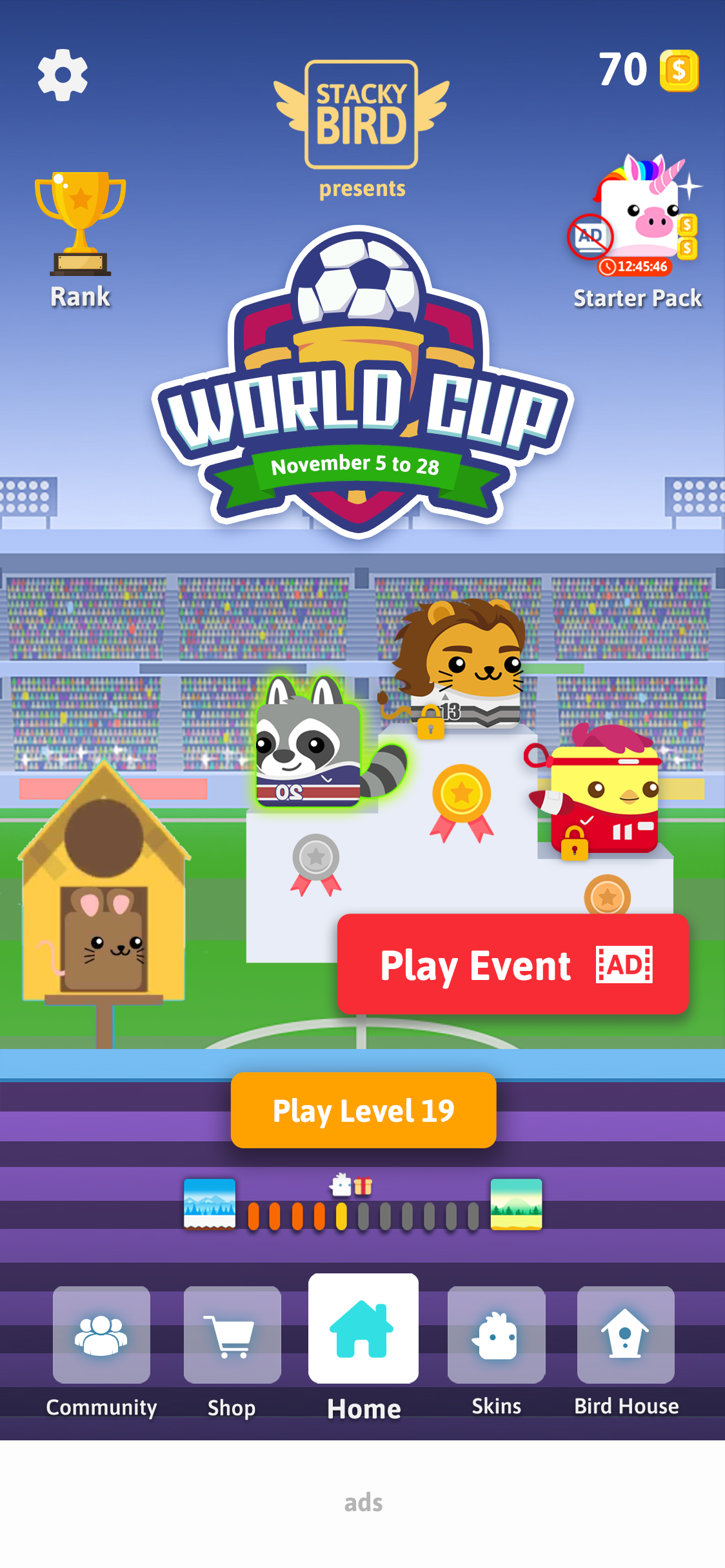The width and height of the screenshot is (725, 1568).
Task: Open the Skins tab
Action: pyautogui.click(x=496, y=1351)
